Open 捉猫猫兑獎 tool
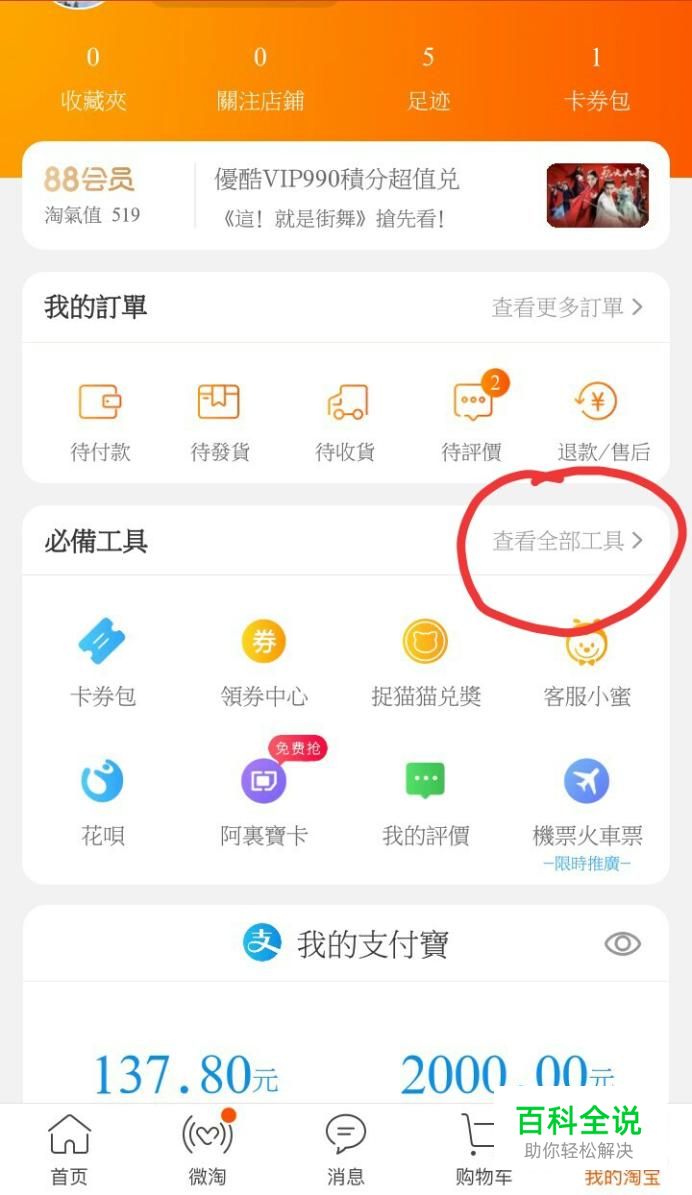 426,662
